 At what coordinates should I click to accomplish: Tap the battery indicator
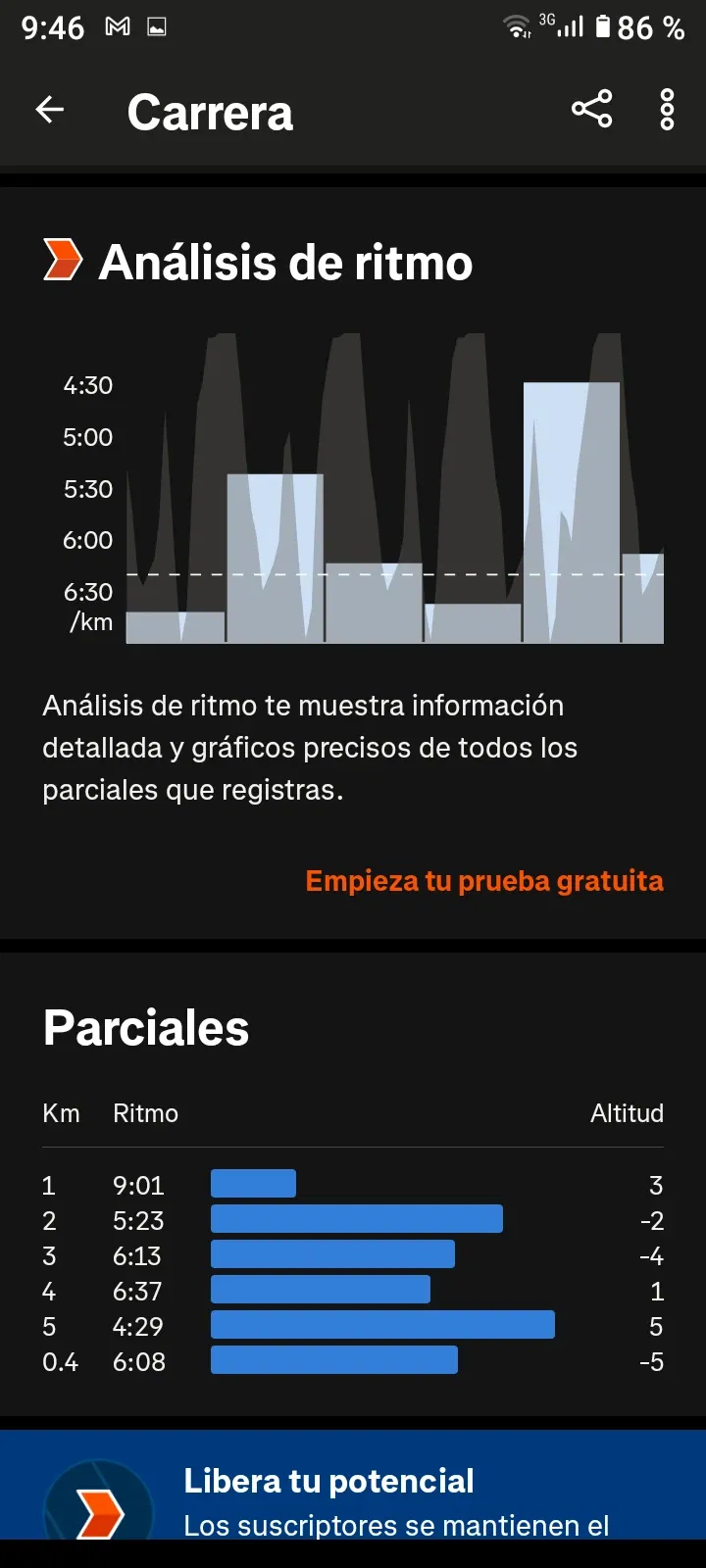(605, 26)
